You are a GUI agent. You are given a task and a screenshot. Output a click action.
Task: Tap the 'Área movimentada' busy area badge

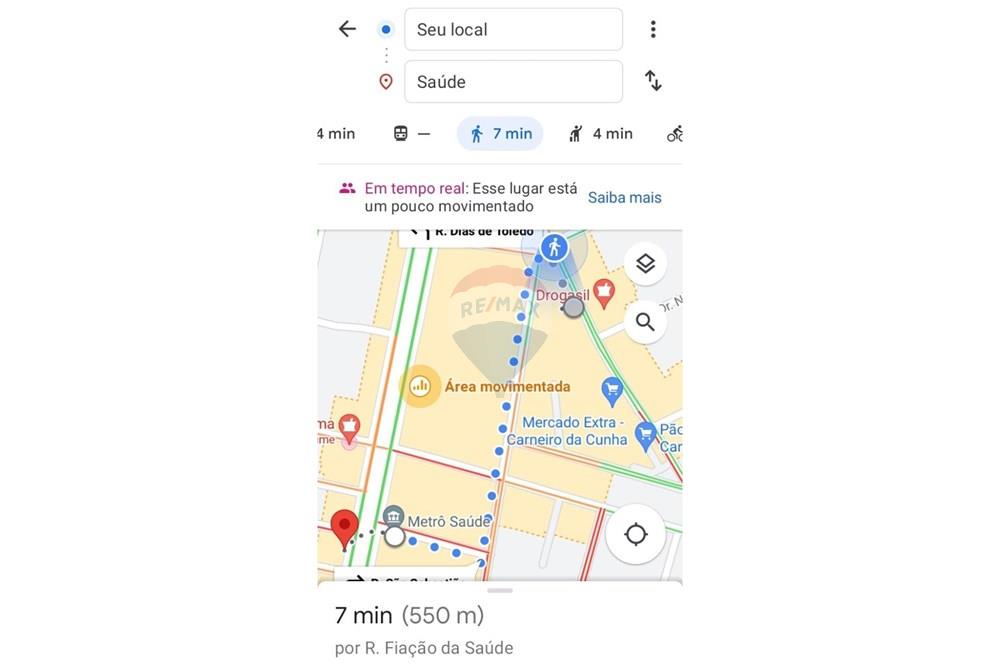420,386
